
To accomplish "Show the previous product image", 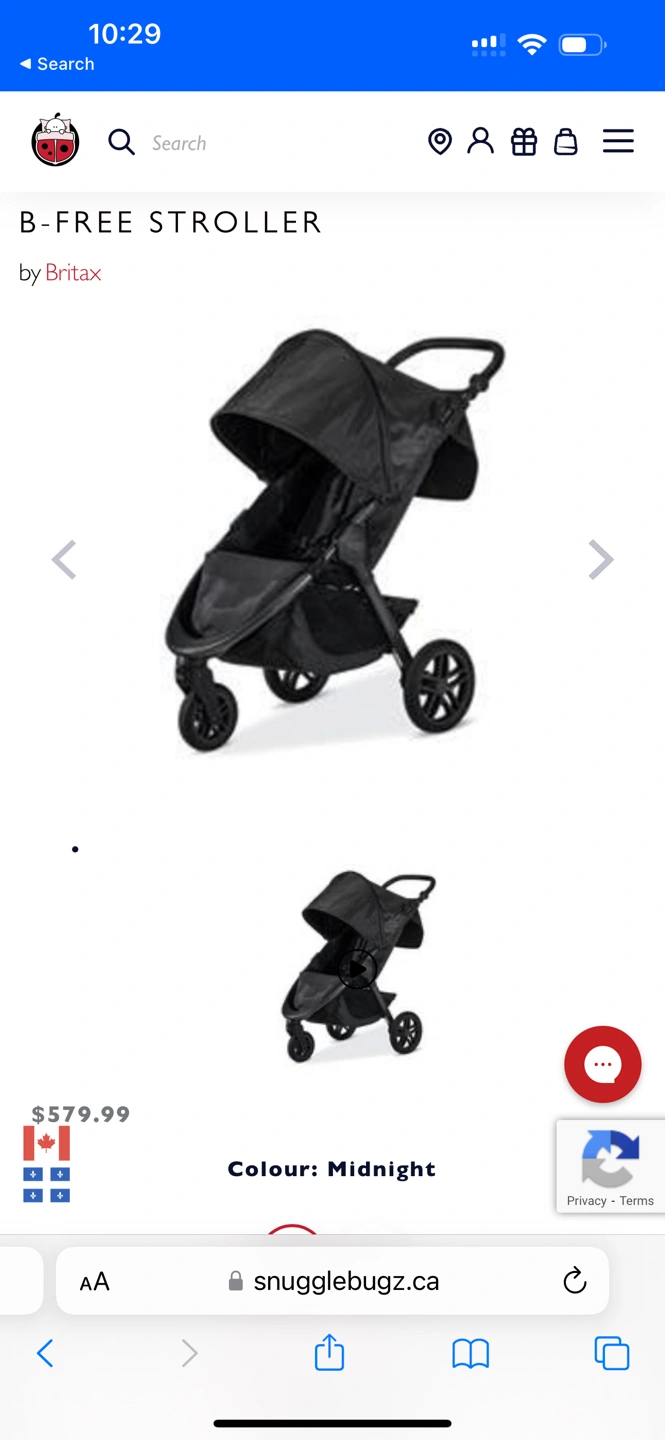I will point(64,560).
